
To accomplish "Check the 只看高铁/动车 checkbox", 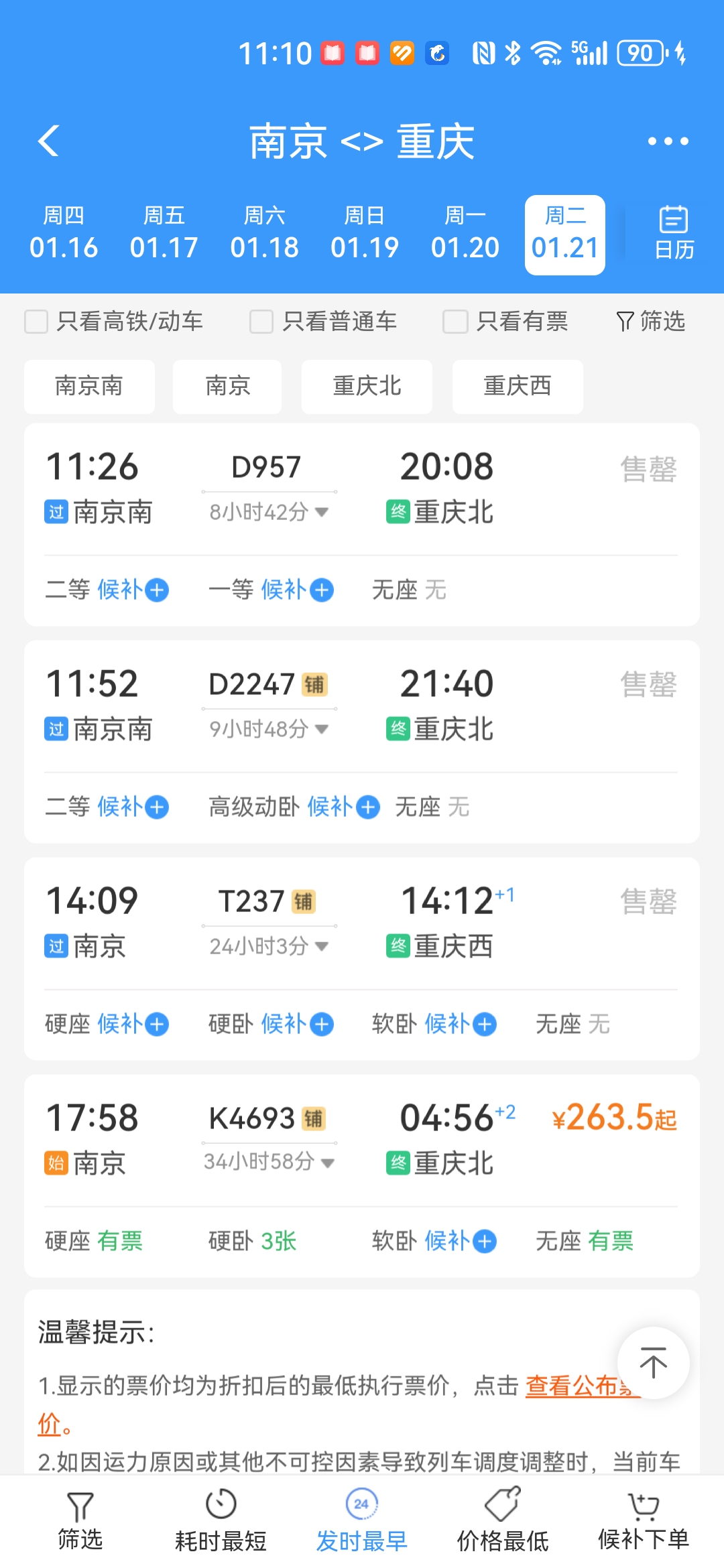I will tap(37, 322).
